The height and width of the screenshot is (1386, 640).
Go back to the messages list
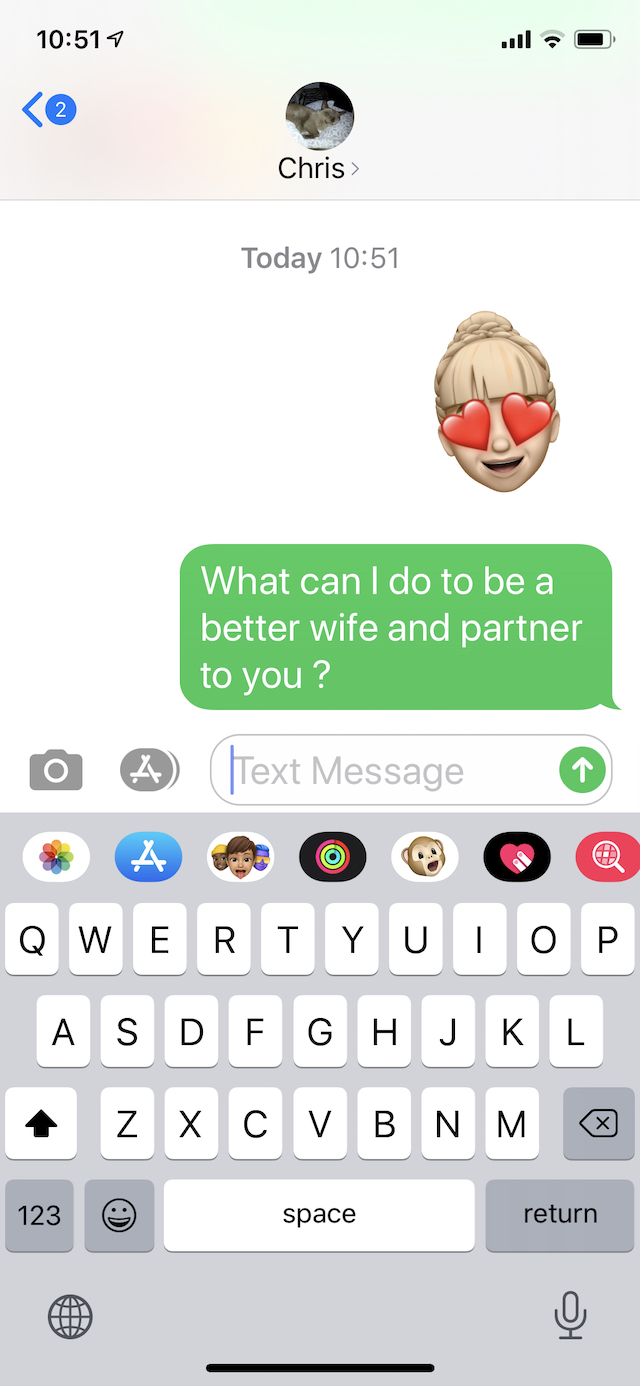(x=49, y=110)
